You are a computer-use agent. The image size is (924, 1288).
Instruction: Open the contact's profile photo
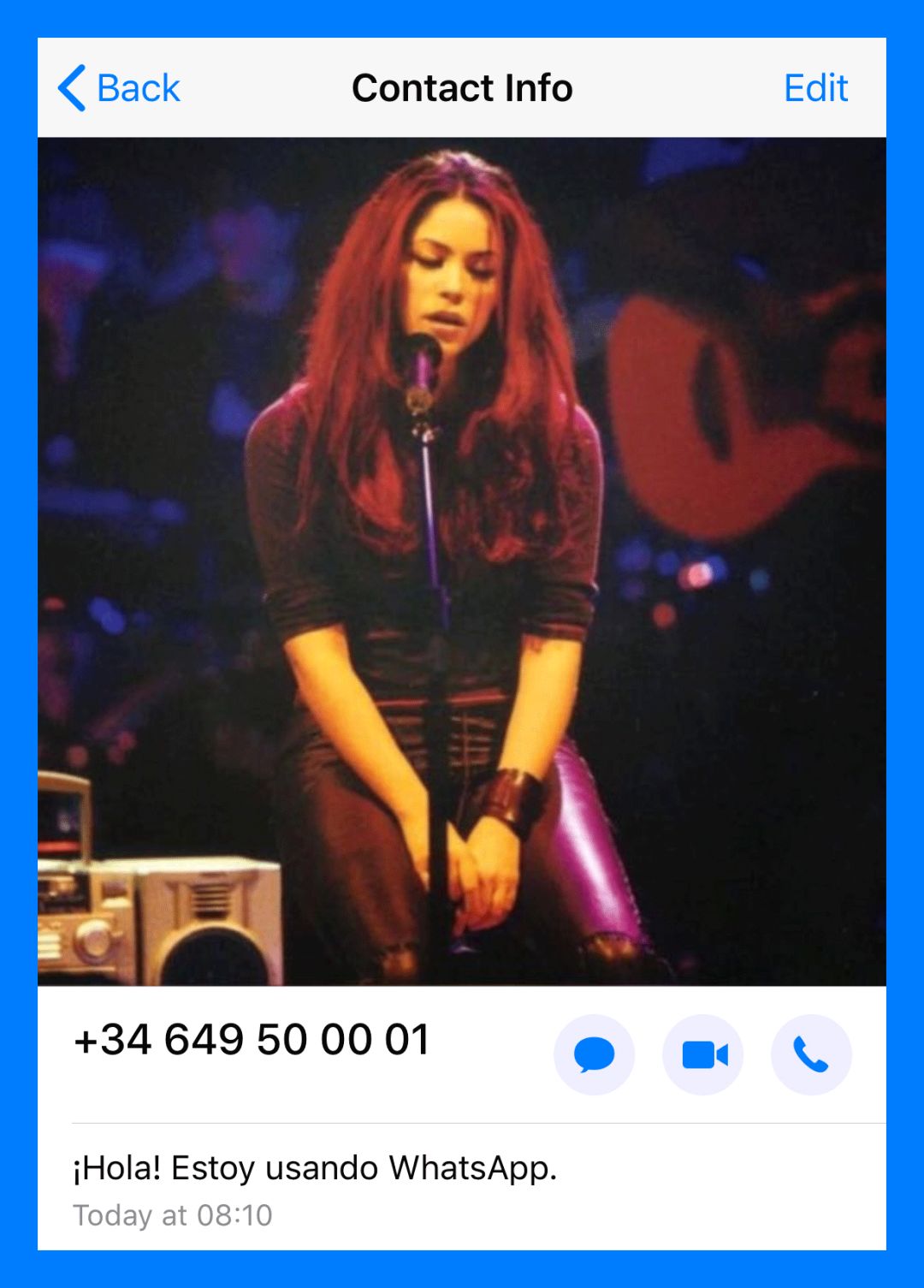(x=462, y=561)
